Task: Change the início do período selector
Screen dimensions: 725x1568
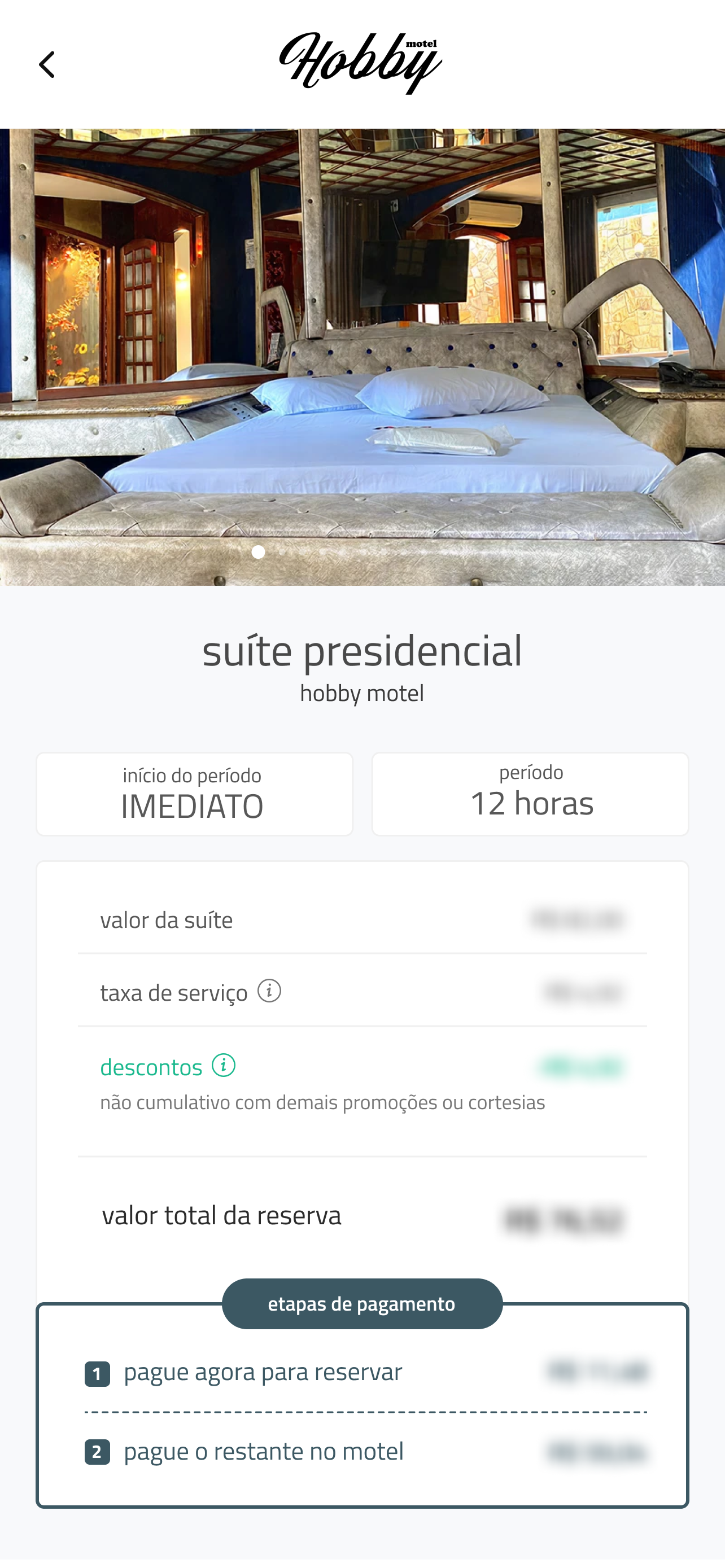Action: [x=194, y=794]
